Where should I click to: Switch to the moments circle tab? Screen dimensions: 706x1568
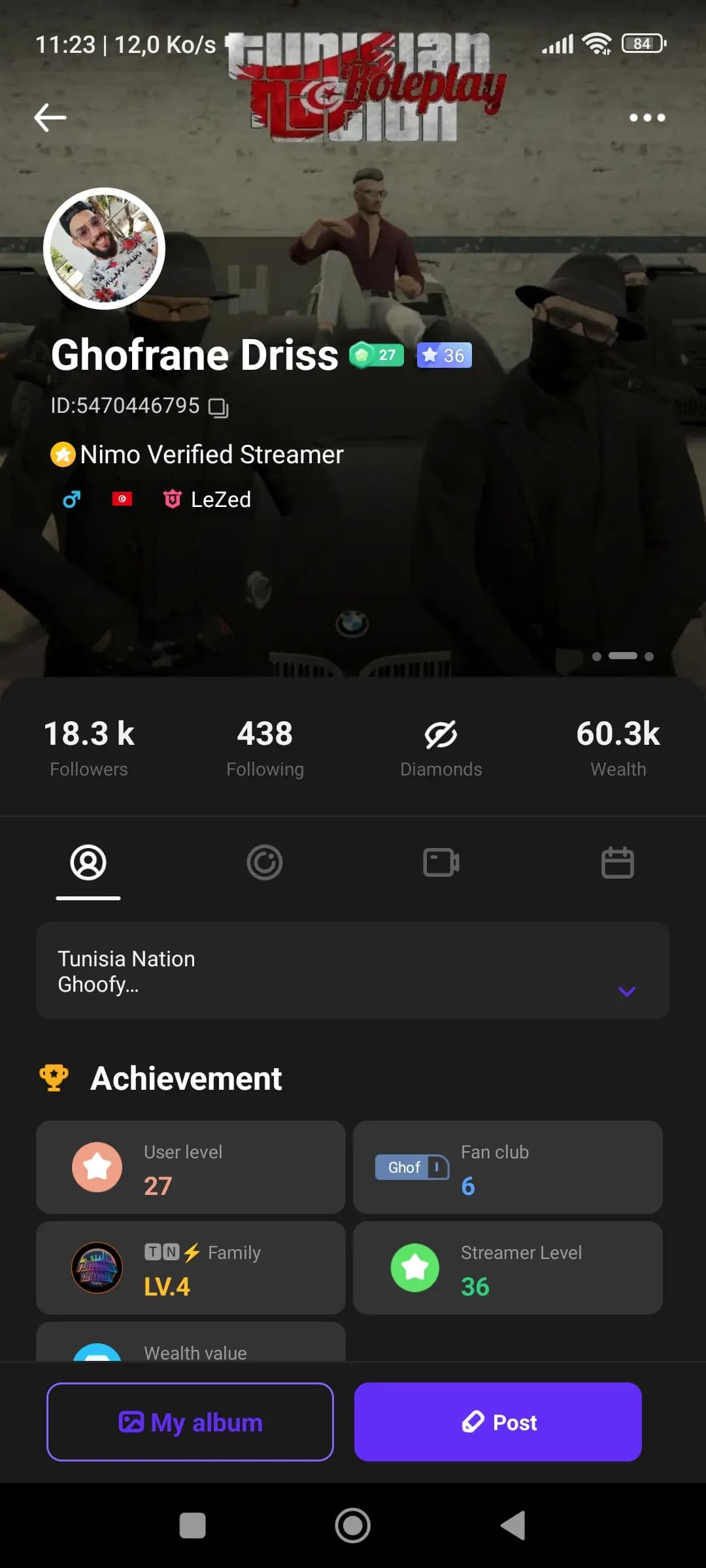coord(265,862)
